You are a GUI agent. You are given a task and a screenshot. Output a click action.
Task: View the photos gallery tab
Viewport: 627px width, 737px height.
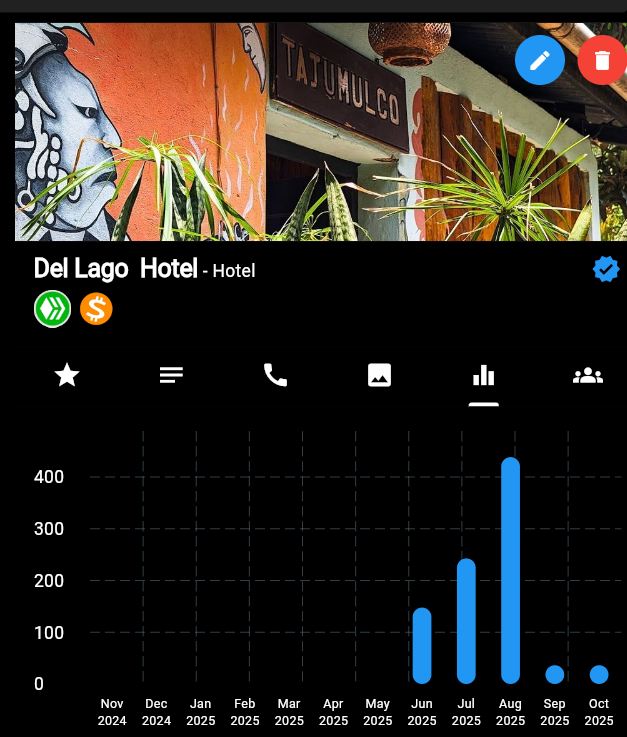[x=379, y=376]
